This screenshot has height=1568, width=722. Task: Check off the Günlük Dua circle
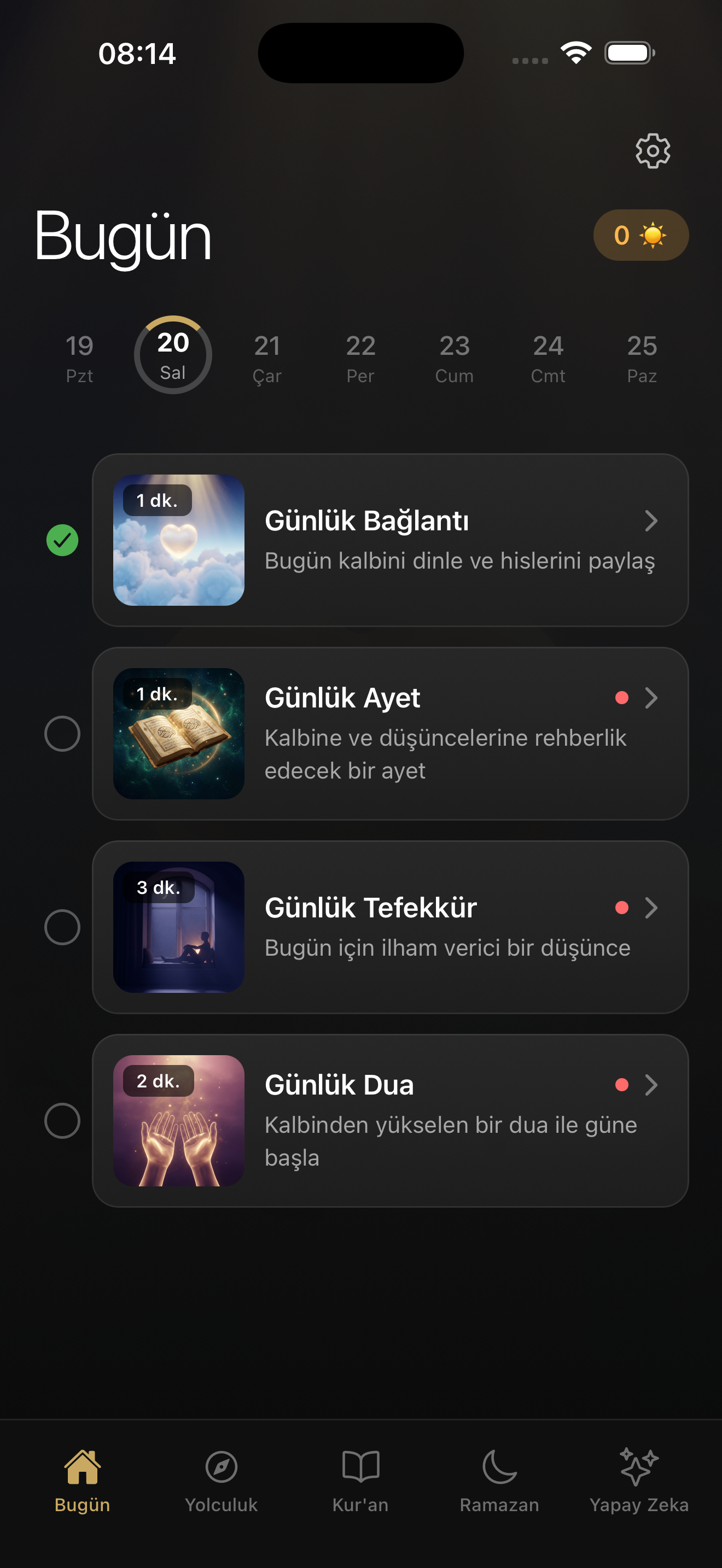(63, 1122)
